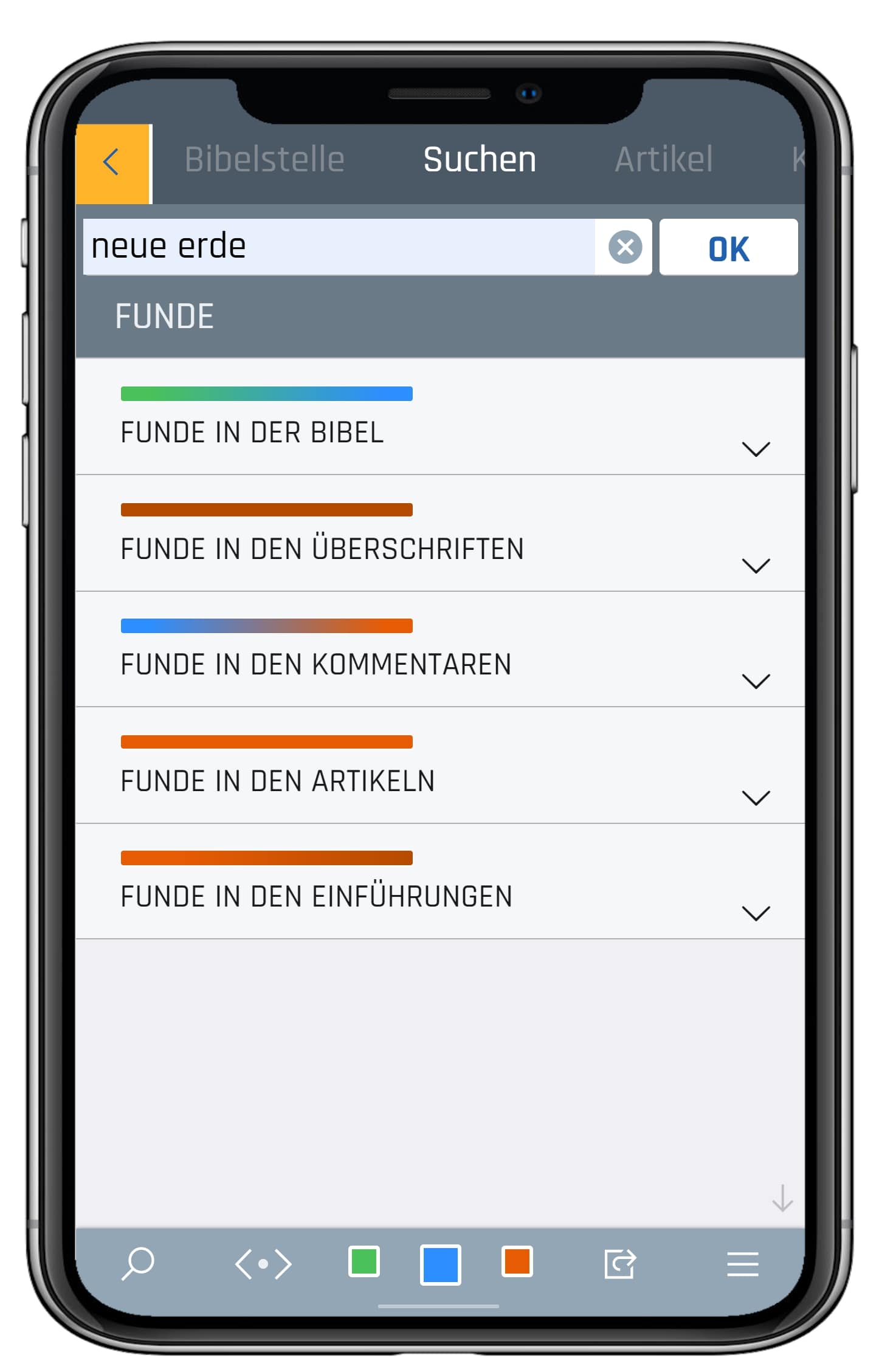Viewport: 882px width, 1372px height.
Task: Tap the angle-brackets navigation icon
Action: coord(263,1264)
